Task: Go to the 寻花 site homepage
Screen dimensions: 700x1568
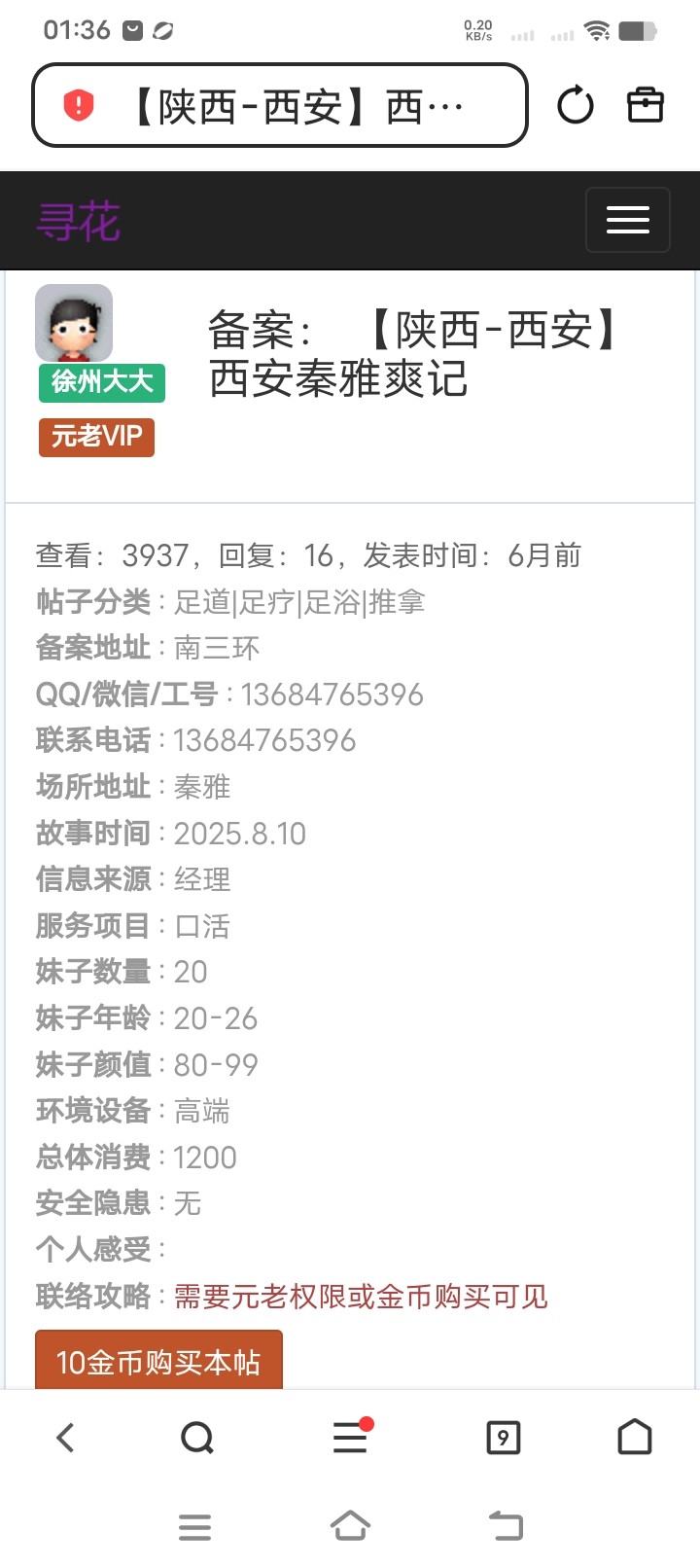Action: 78,222
